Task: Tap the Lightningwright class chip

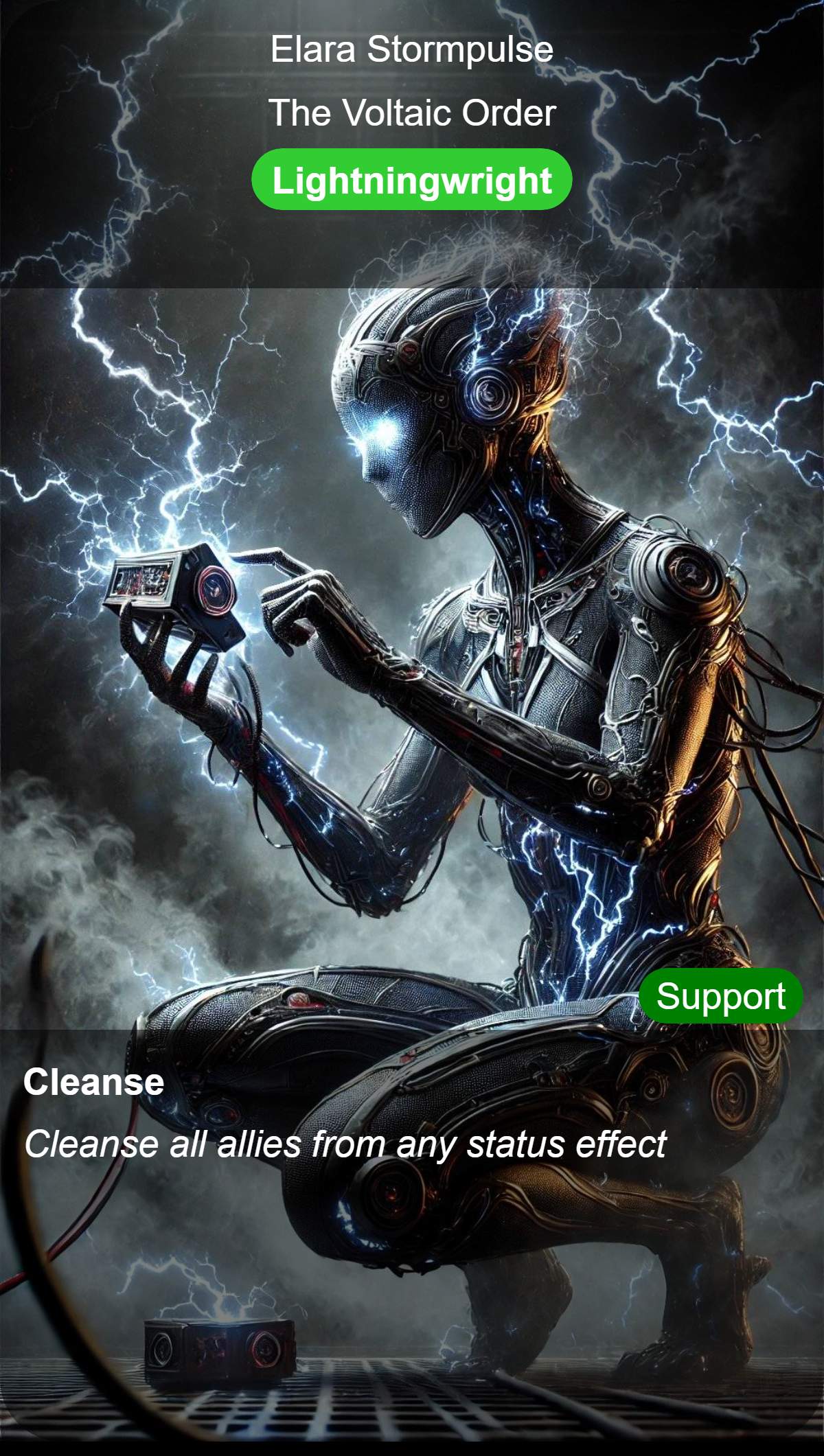Action: [x=412, y=179]
